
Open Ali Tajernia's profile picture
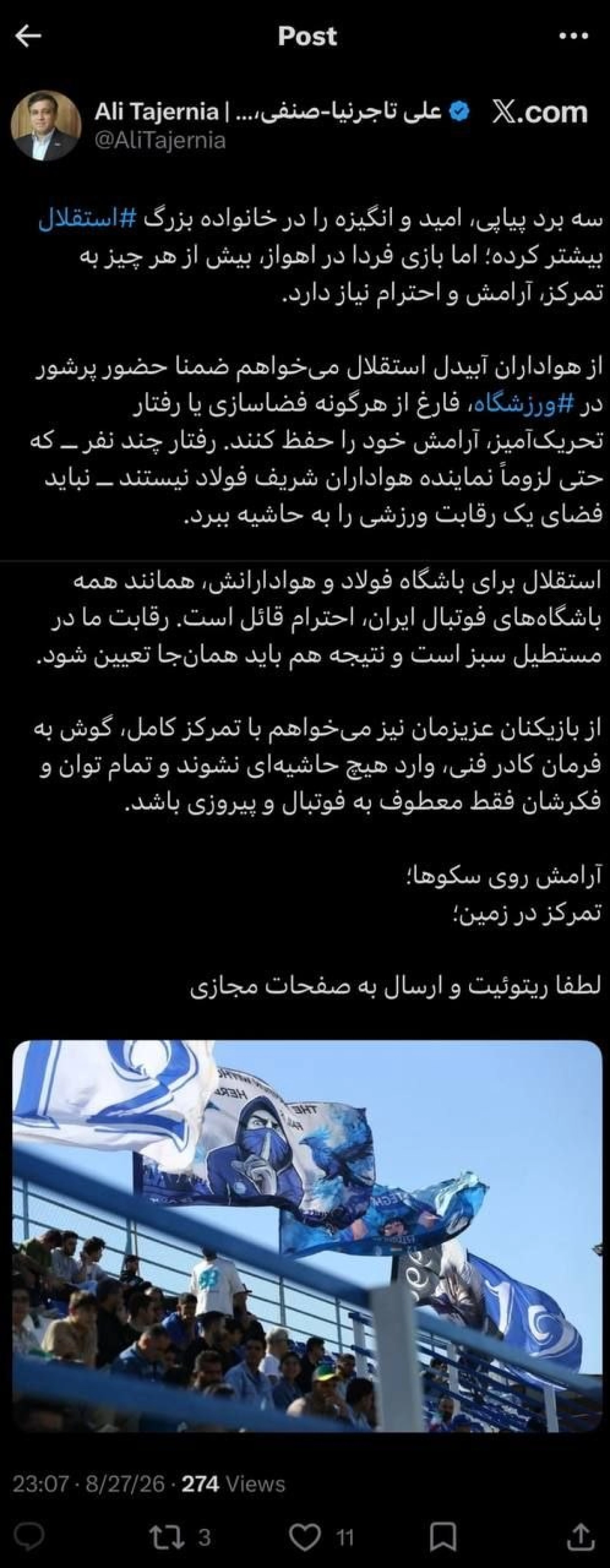[x=46, y=126]
